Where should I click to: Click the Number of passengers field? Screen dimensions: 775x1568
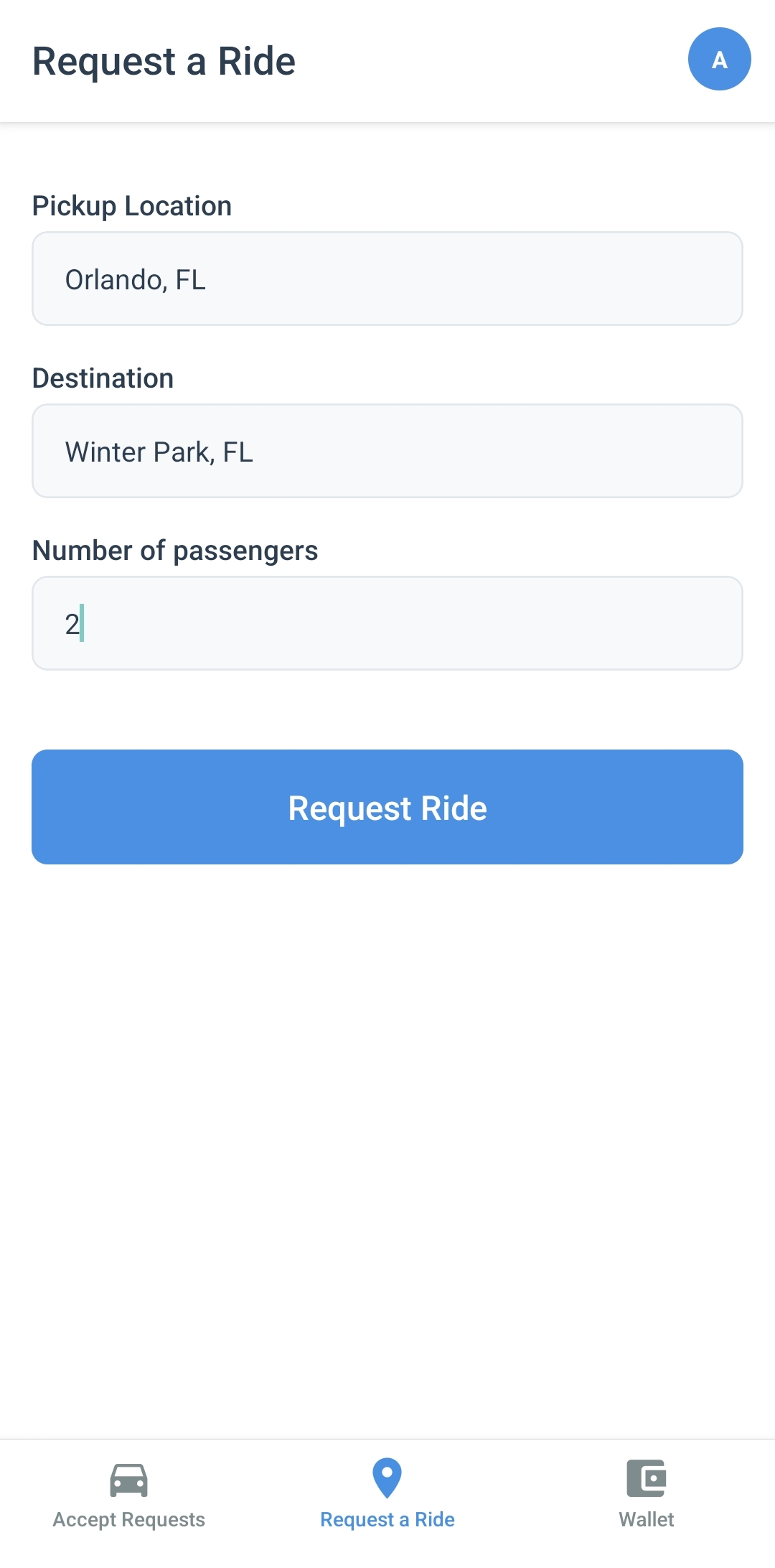click(387, 623)
